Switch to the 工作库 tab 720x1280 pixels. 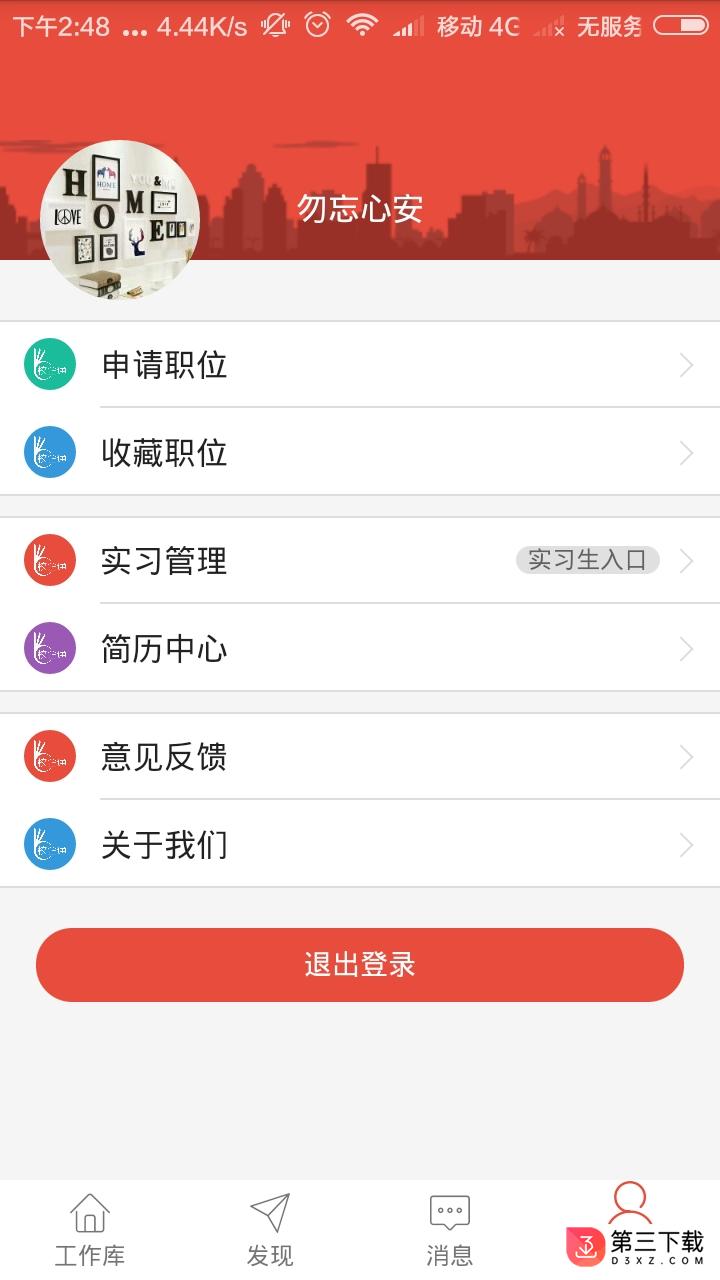[x=90, y=1230]
